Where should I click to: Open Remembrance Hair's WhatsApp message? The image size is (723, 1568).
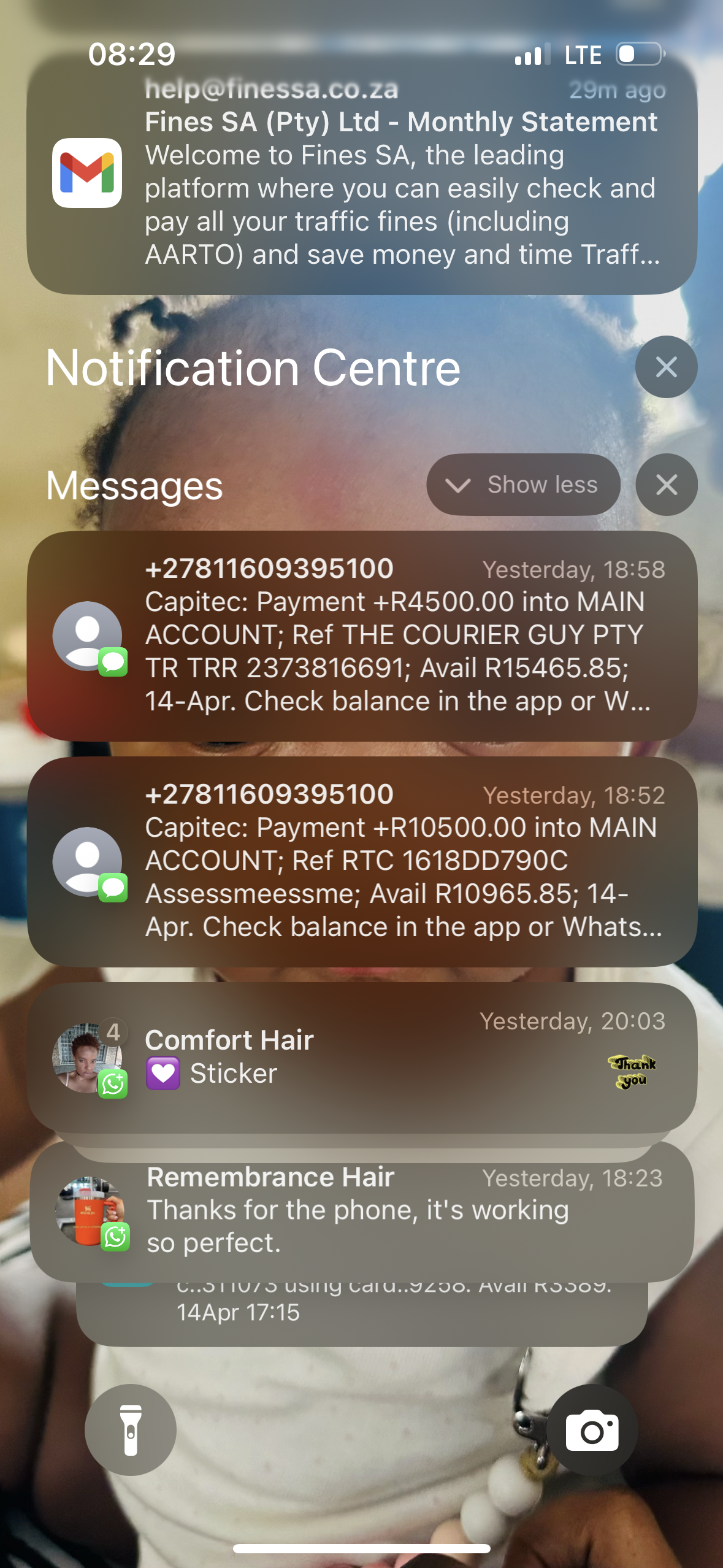click(x=362, y=1211)
